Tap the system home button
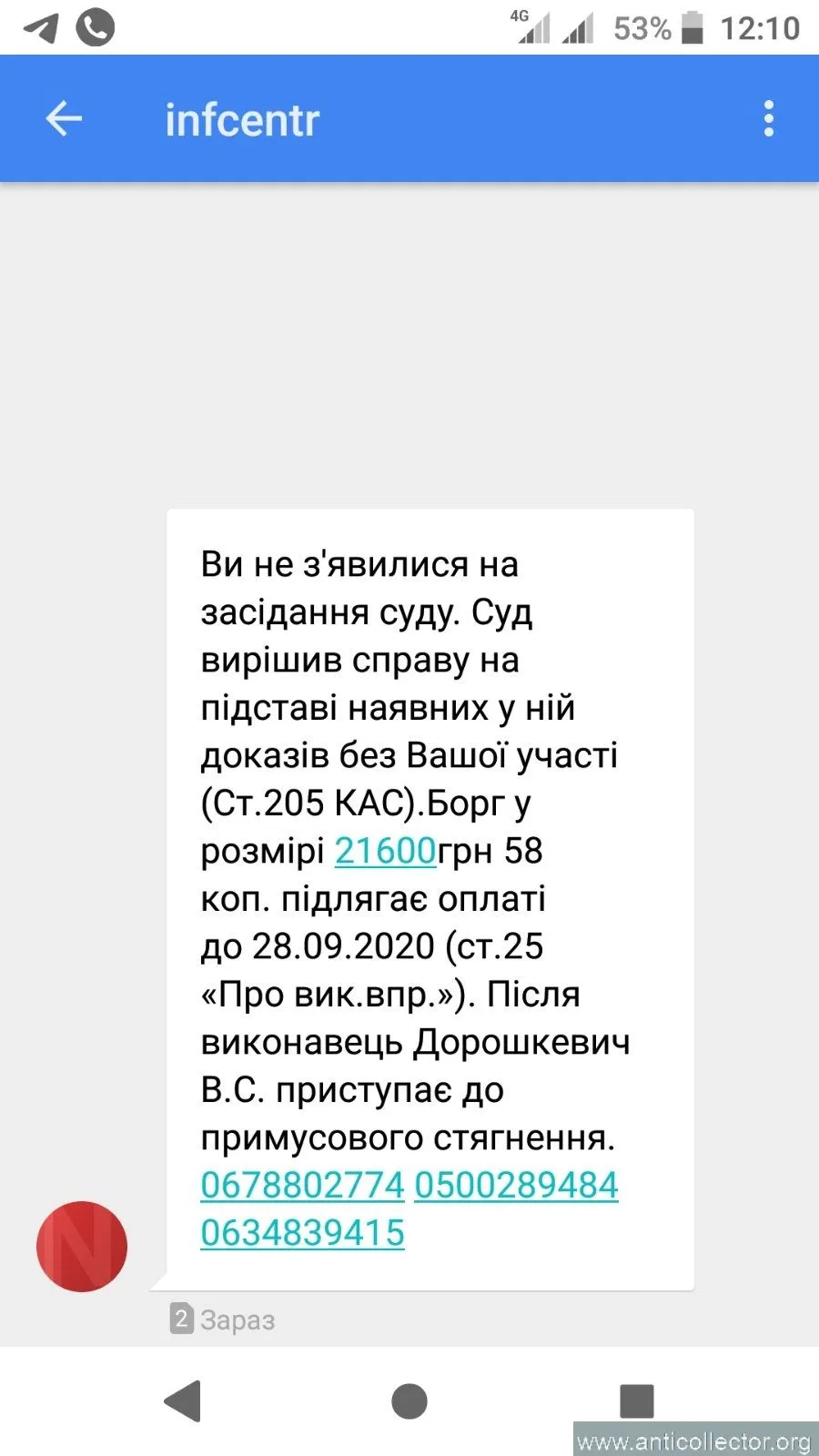 pyautogui.click(x=409, y=1401)
